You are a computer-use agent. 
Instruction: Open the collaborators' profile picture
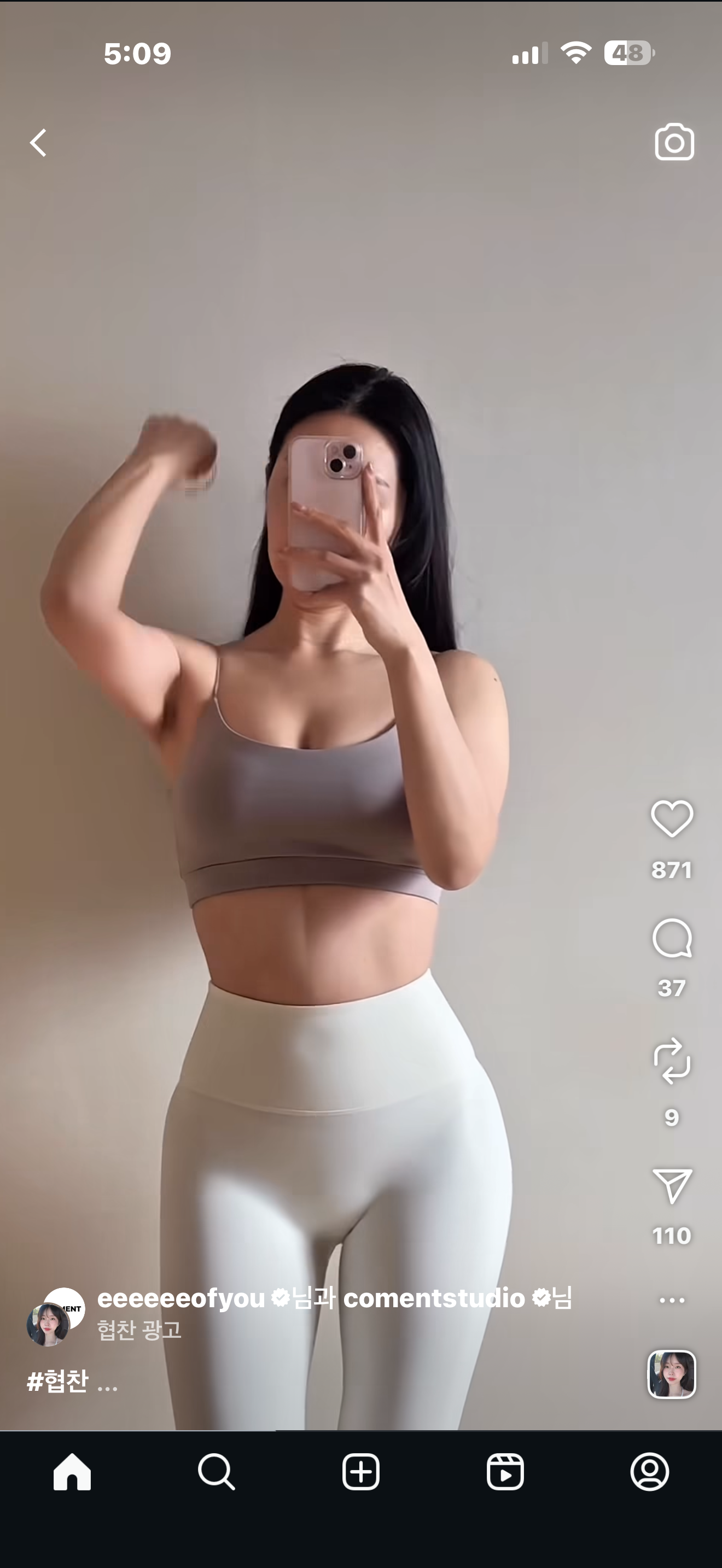55,1317
